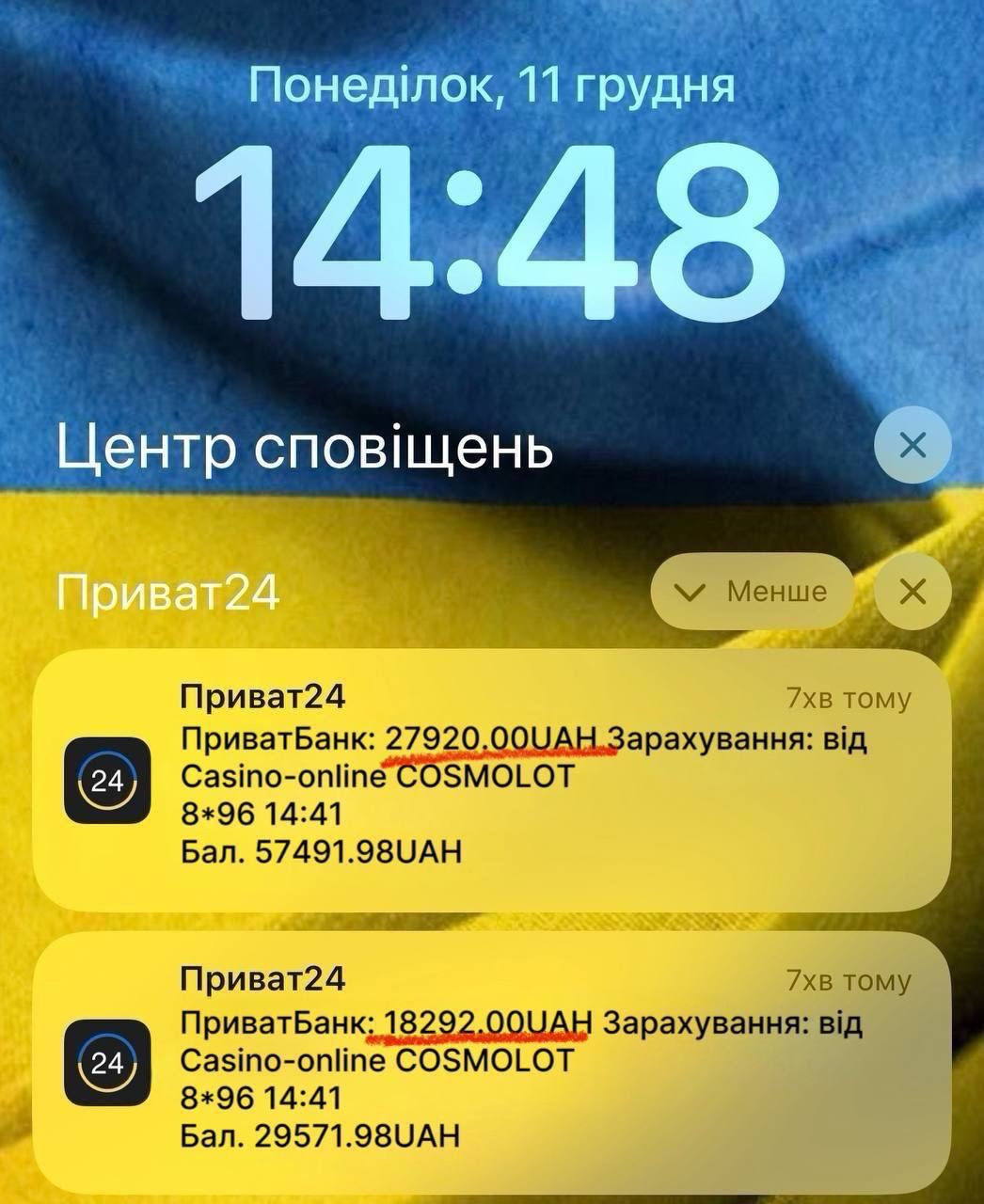Collapse the Приват24 group with Менше

click(x=752, y=592)
